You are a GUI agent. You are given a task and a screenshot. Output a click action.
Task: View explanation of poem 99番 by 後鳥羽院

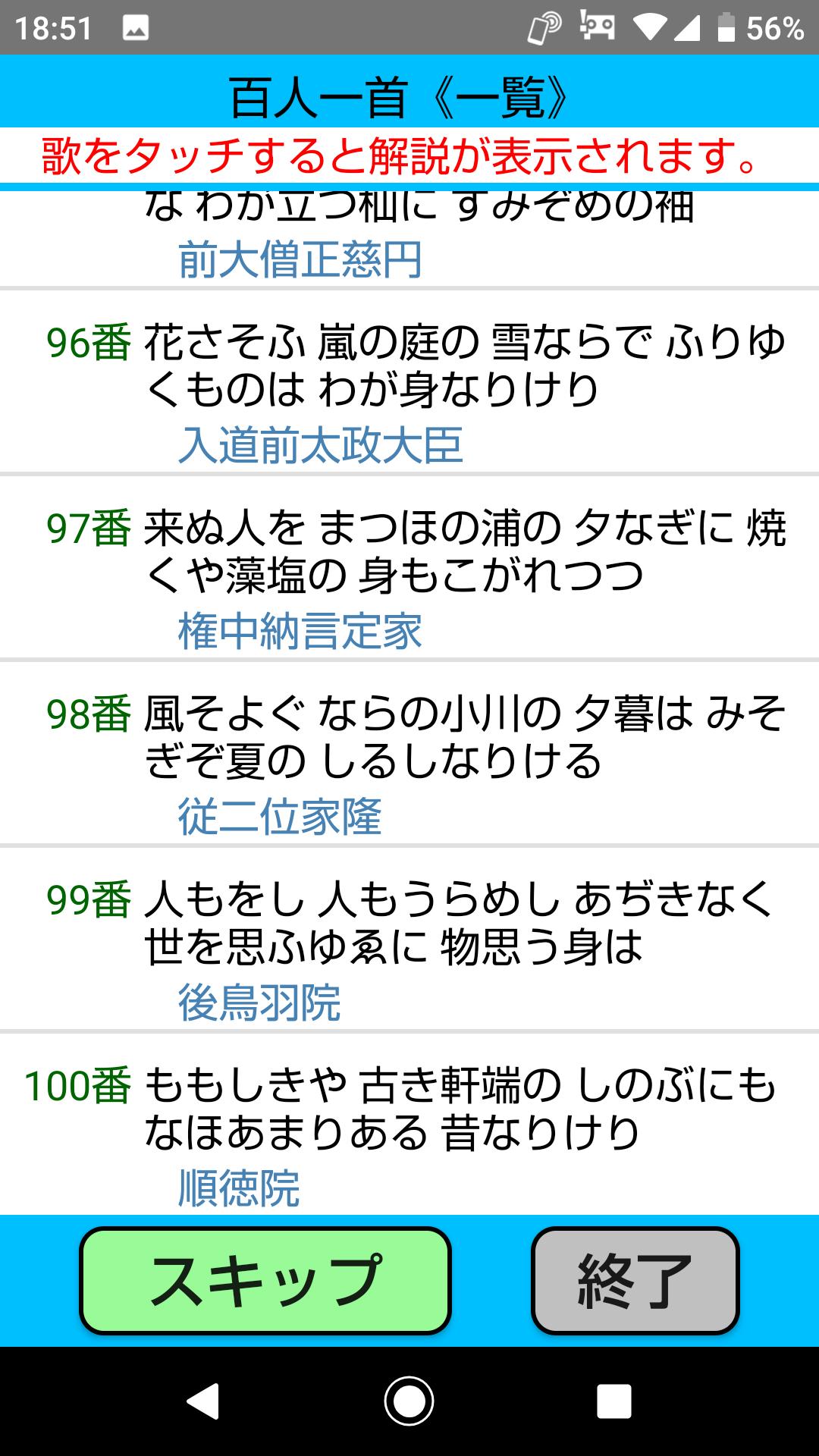(409, 940)
